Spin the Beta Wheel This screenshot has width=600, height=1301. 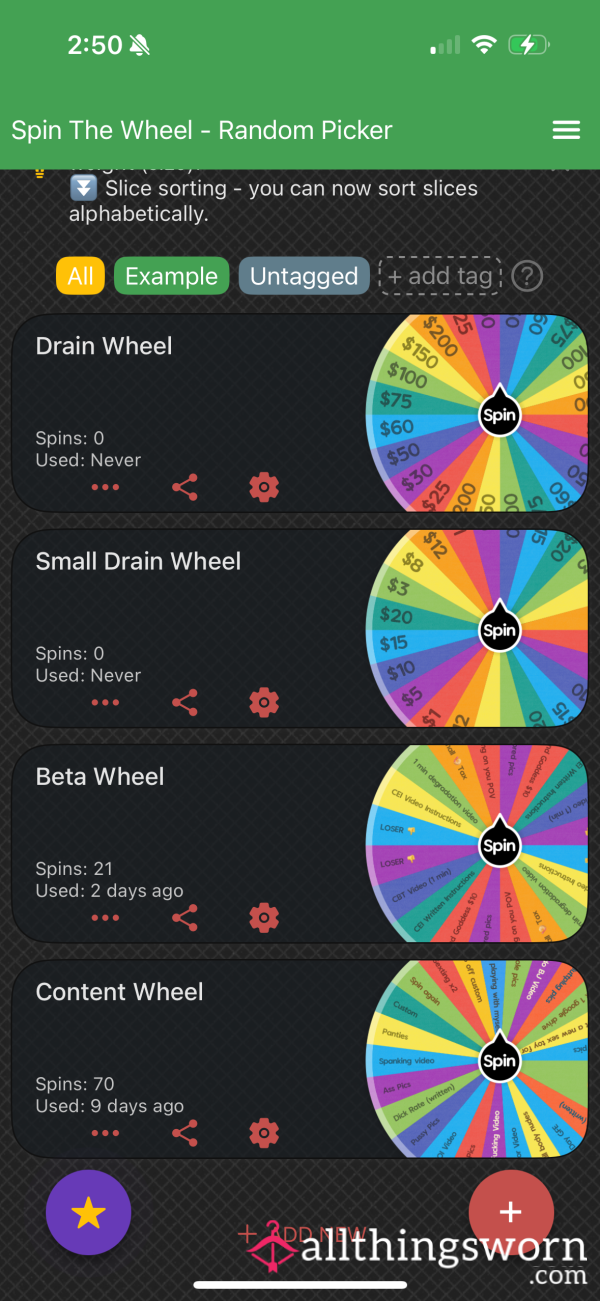(x=499, y=844)
